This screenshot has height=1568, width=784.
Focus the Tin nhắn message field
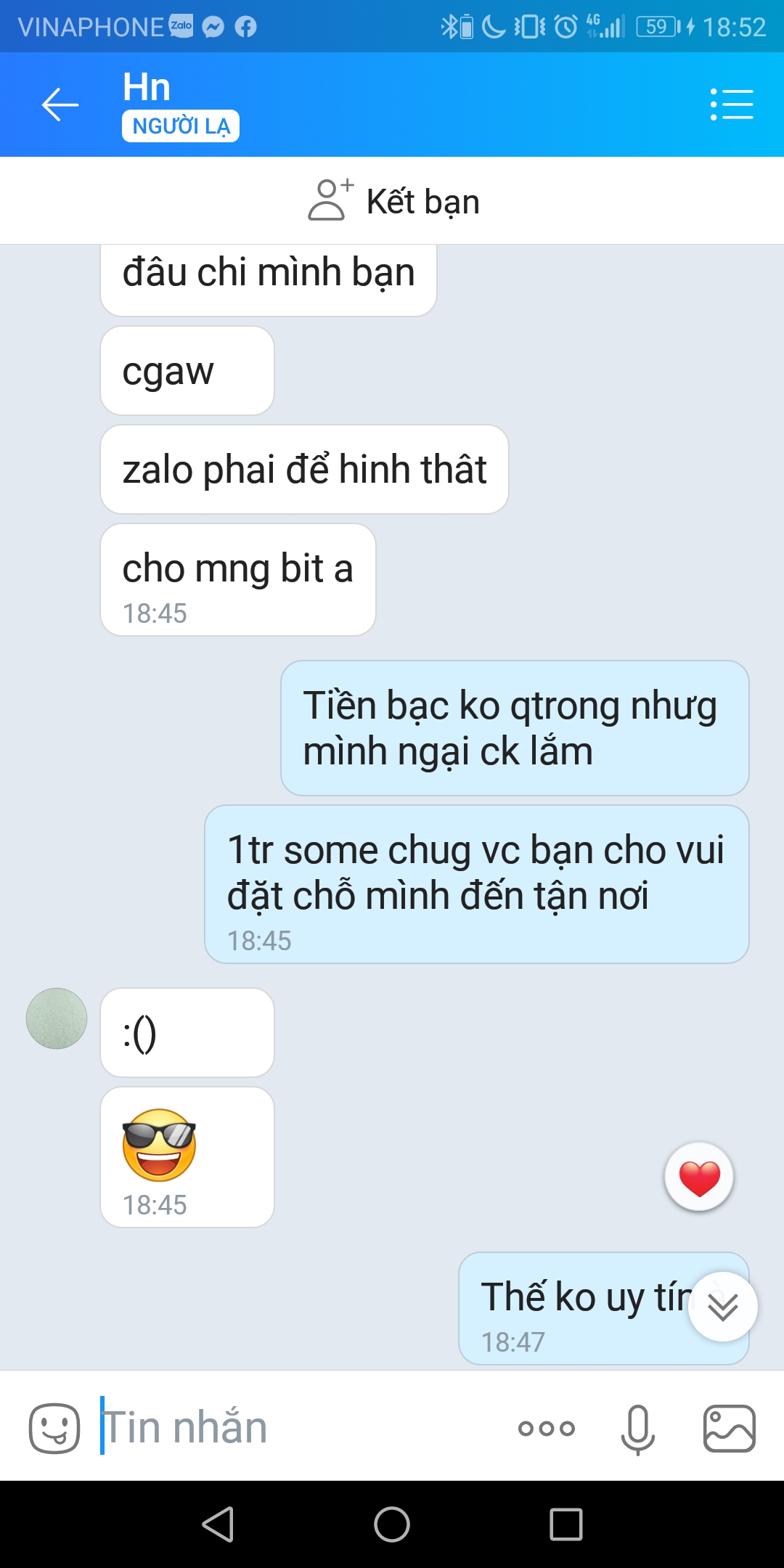click(x=298, y=1427)
